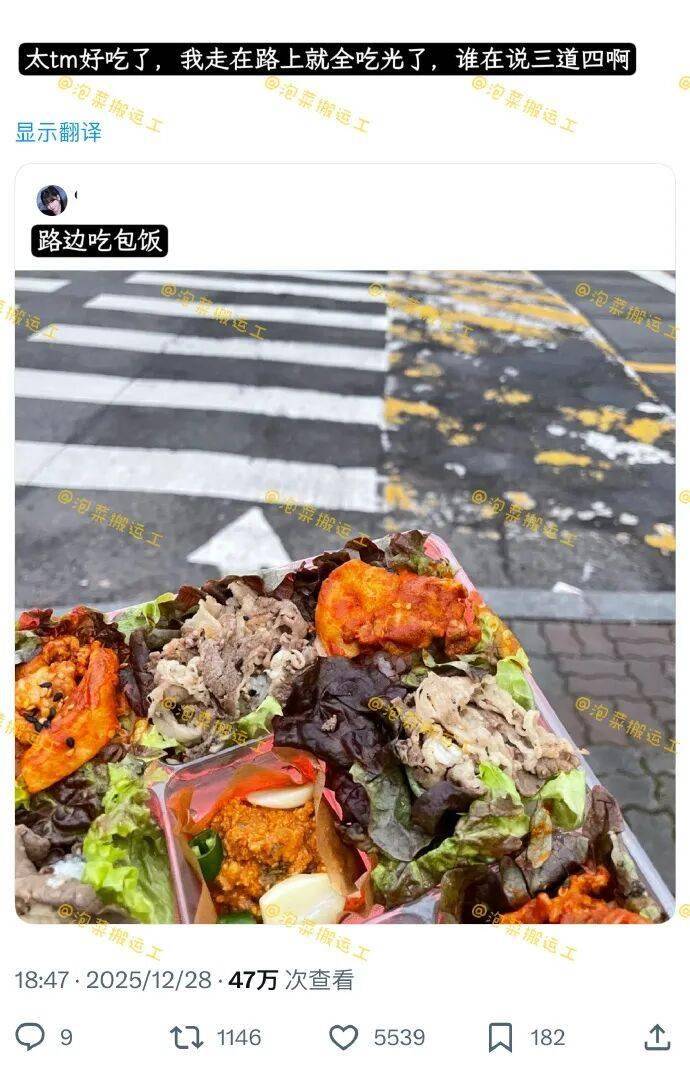Share this post via share icon
This screenshot has height=1072, width=690.
657,1037
